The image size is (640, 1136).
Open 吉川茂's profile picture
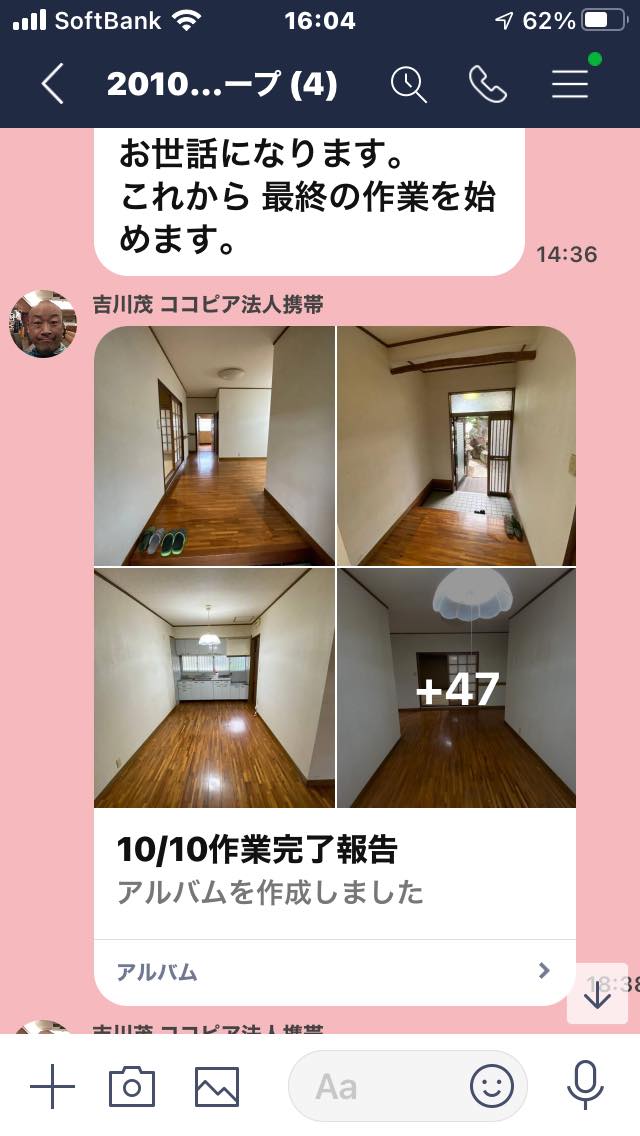pyautogui.click(x=43, y=324)
